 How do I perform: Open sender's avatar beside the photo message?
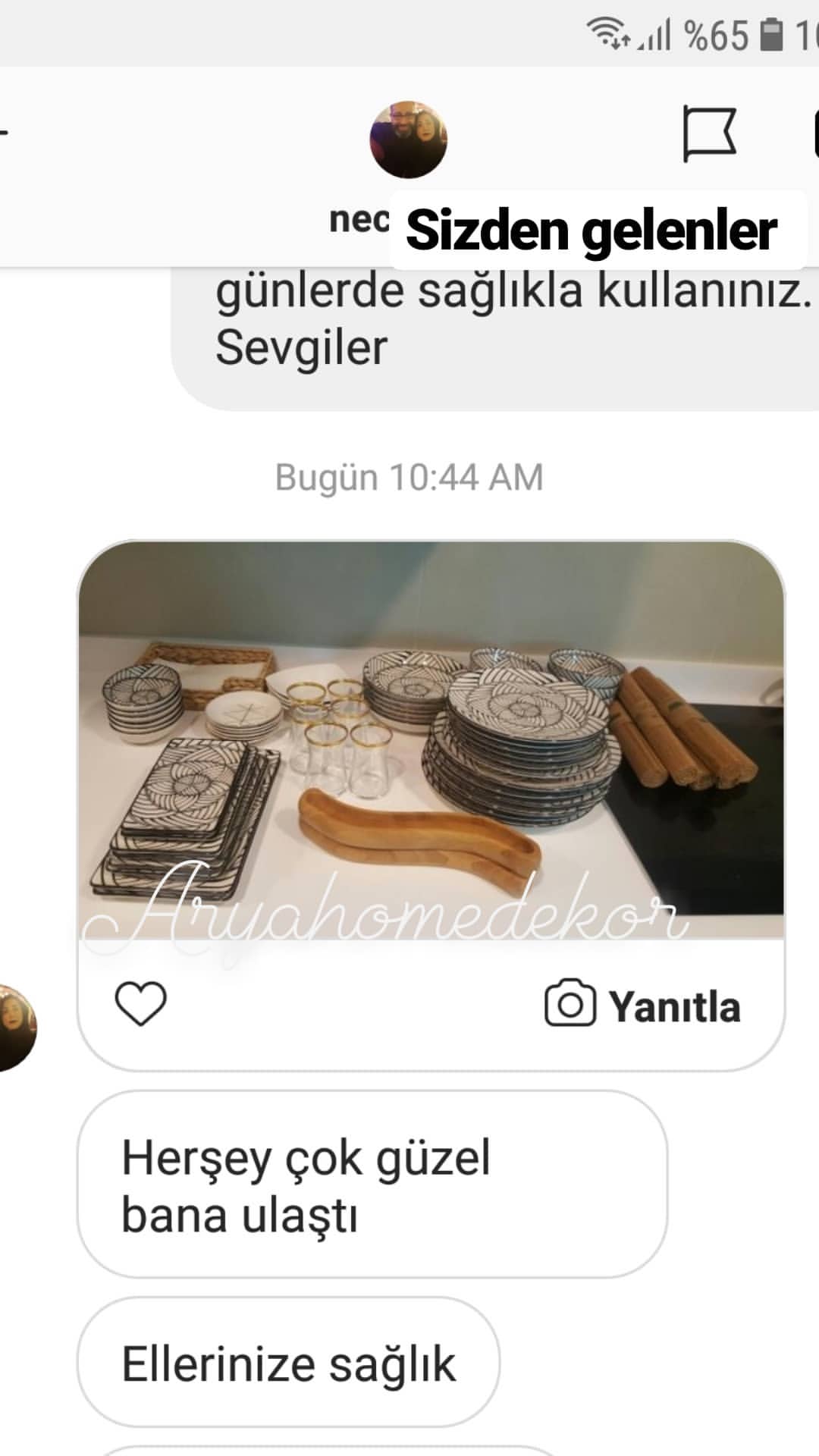15,1028
